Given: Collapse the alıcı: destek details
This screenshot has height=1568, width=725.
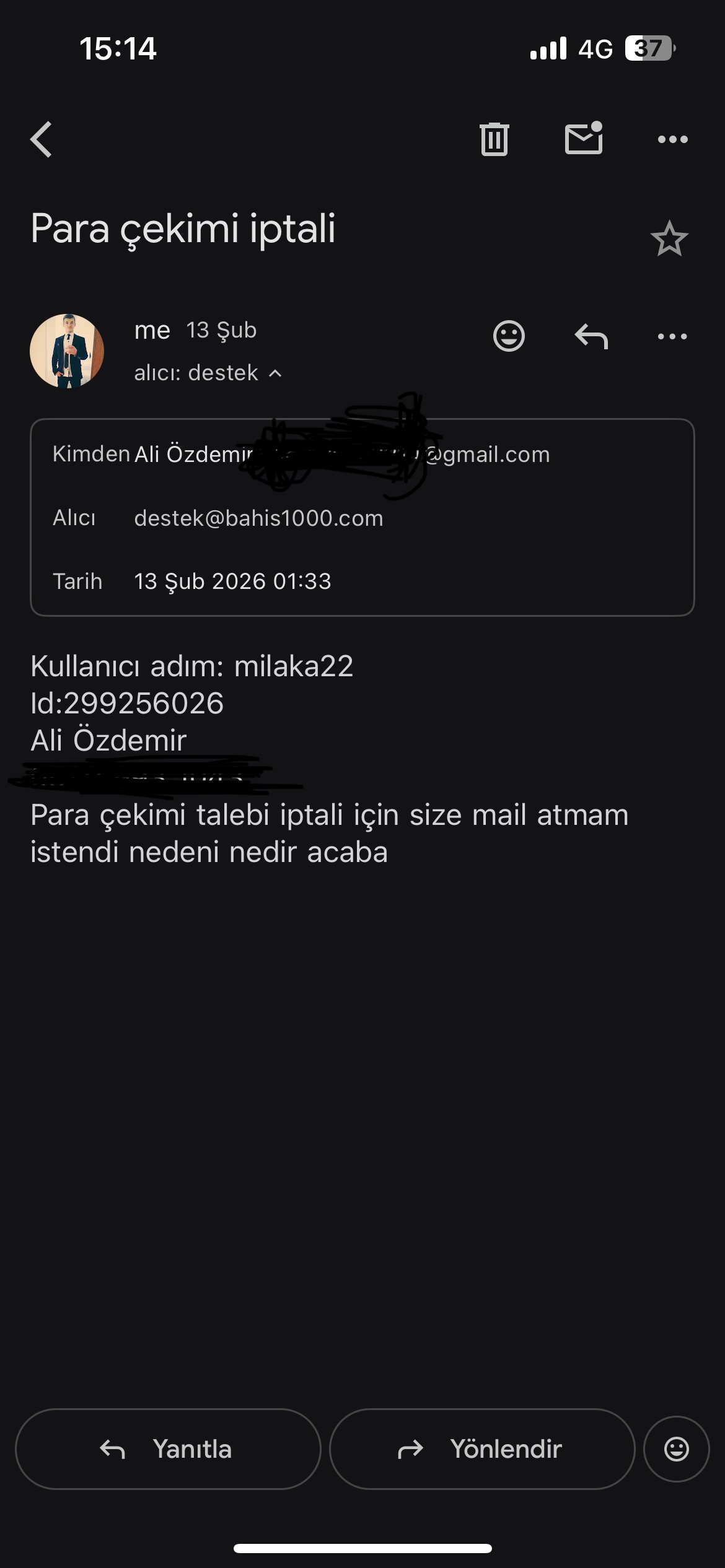Looking at the screenshot, I should (275, 373).
